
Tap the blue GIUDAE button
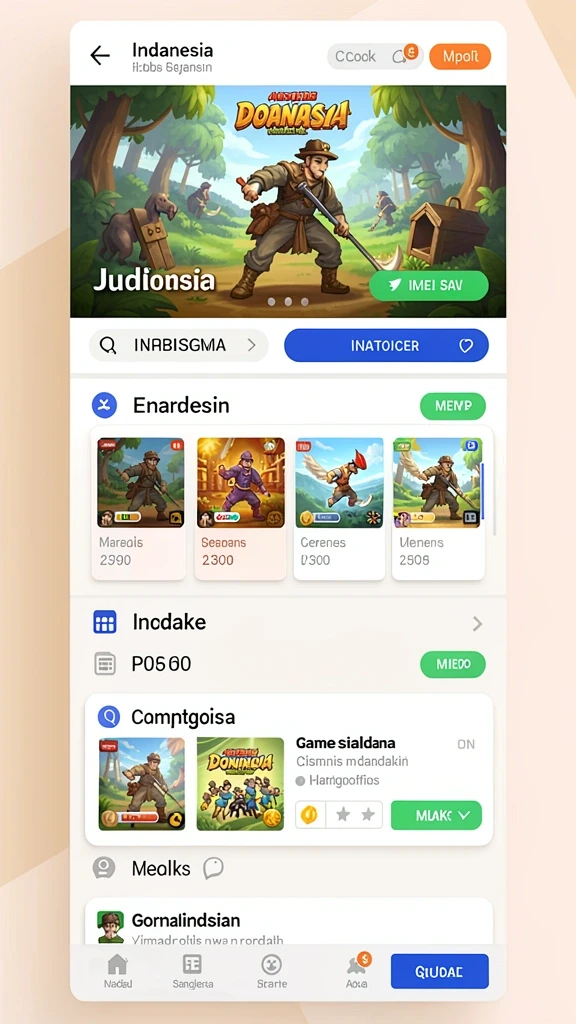click(439, 971)
